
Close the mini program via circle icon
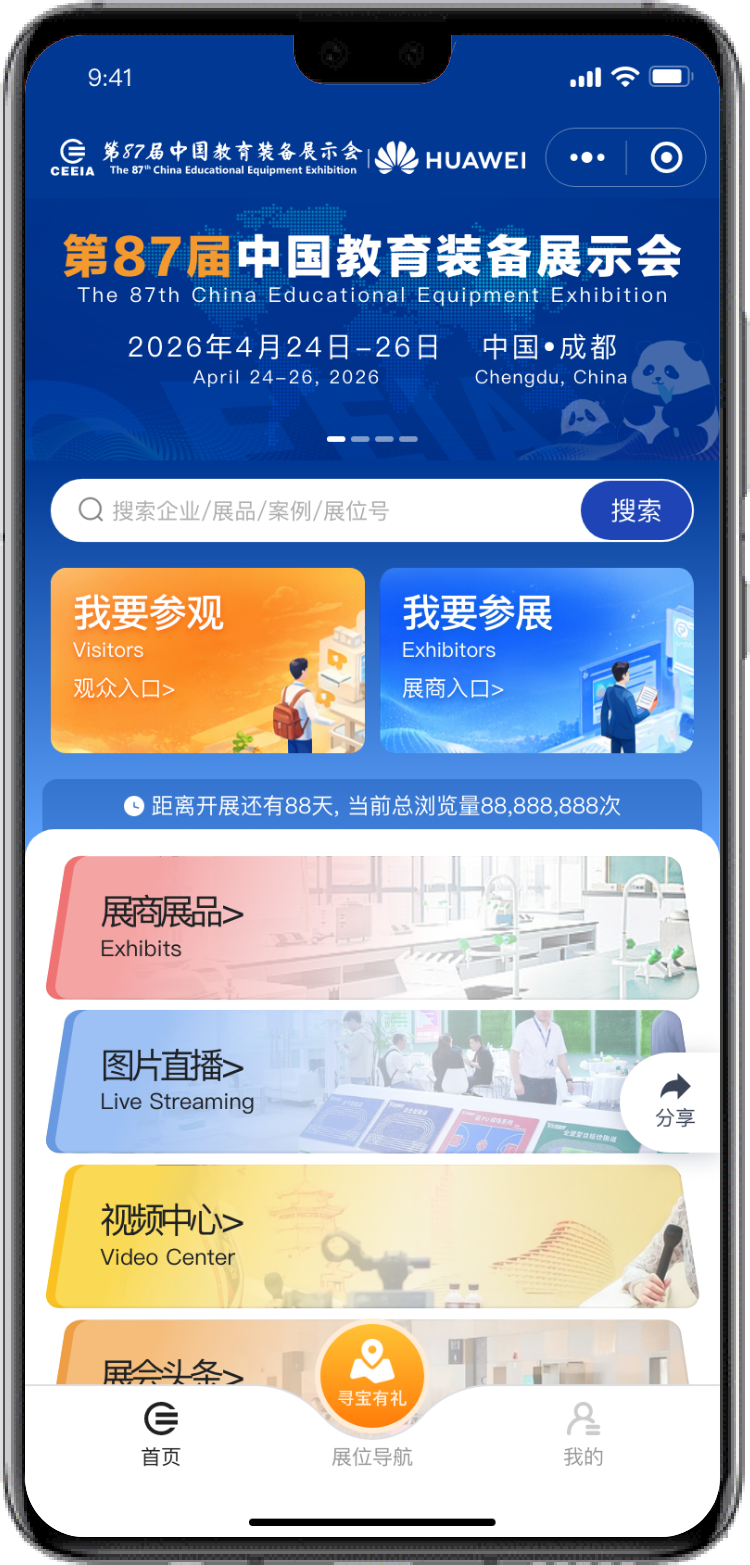tap(666, 158)
